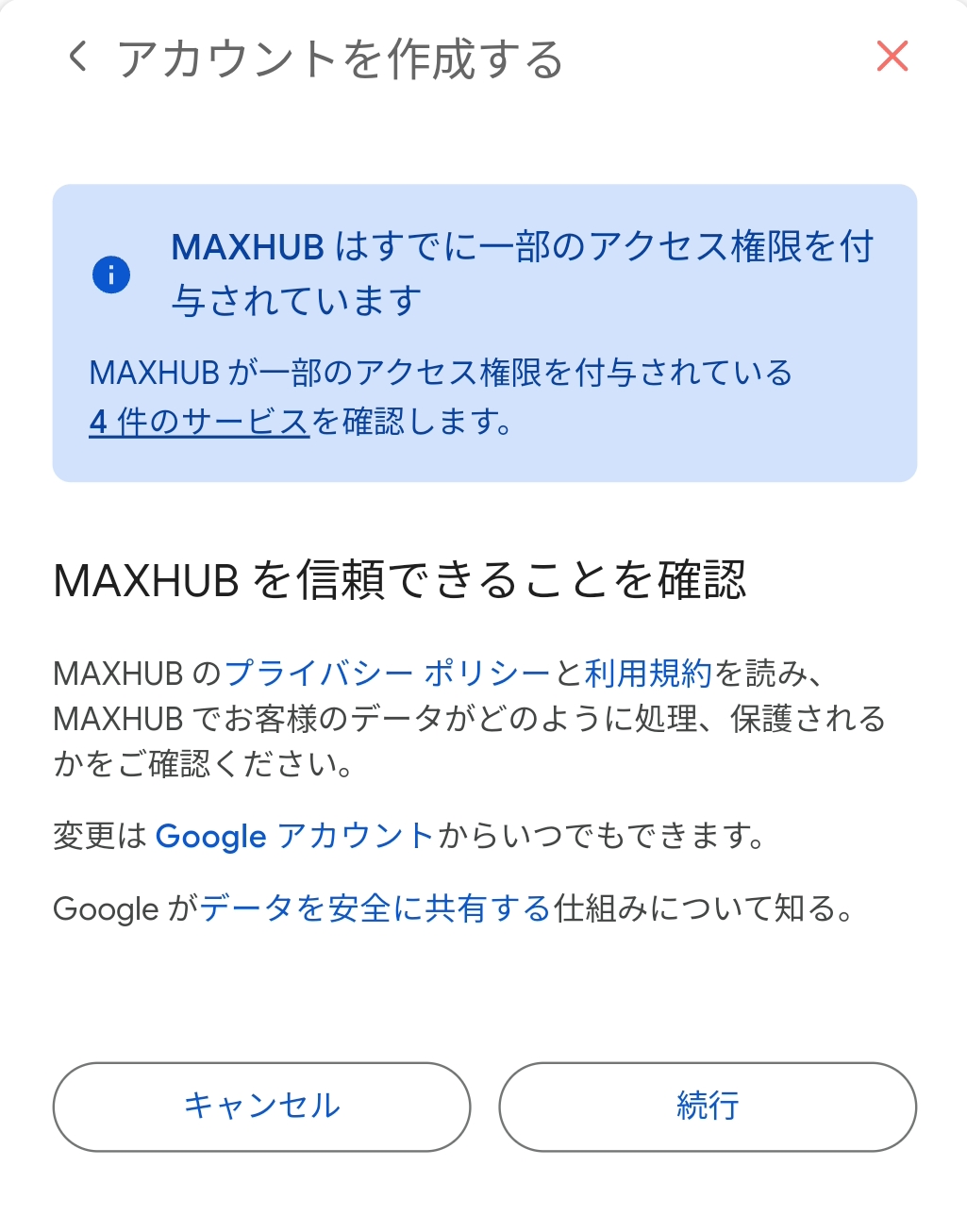The width and height of the screenshot is (967, 1232).
Task: Continue with the 続行 button
Action: pos(708,1107)
